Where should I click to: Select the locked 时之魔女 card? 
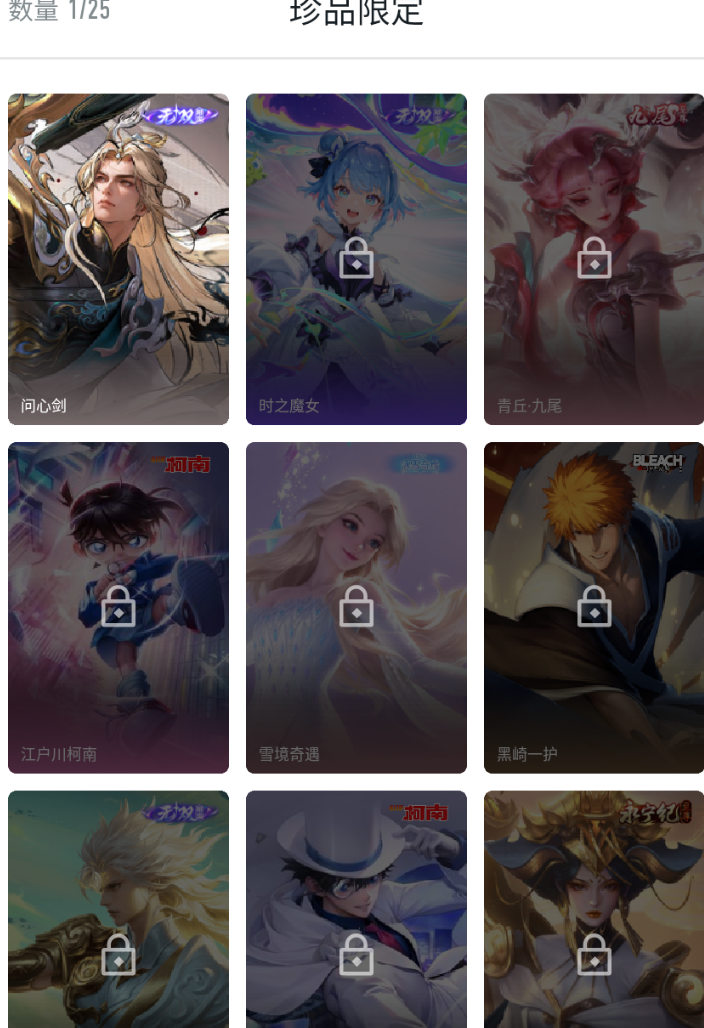pyautogui.click(x=356, y=259)
